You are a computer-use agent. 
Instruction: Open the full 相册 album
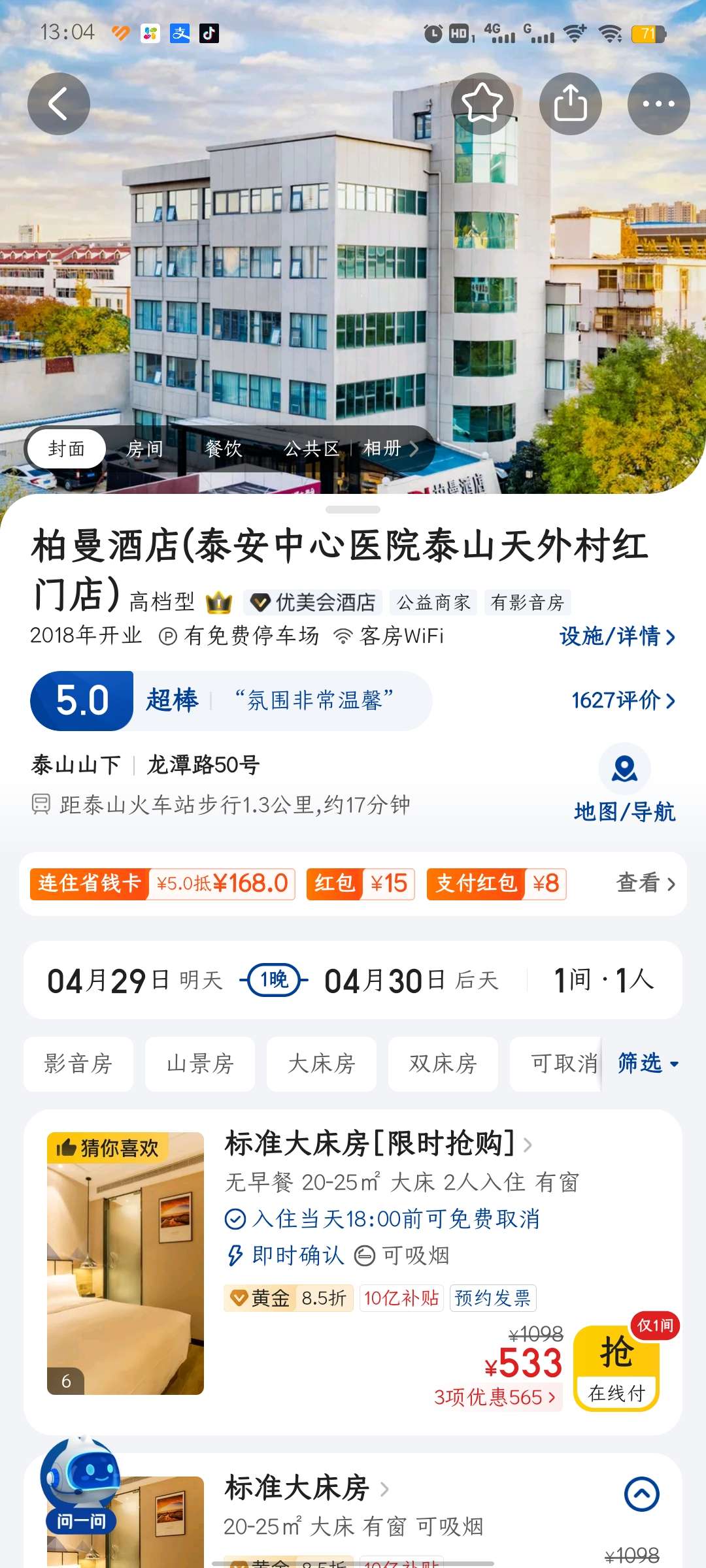tap(390, 449)
